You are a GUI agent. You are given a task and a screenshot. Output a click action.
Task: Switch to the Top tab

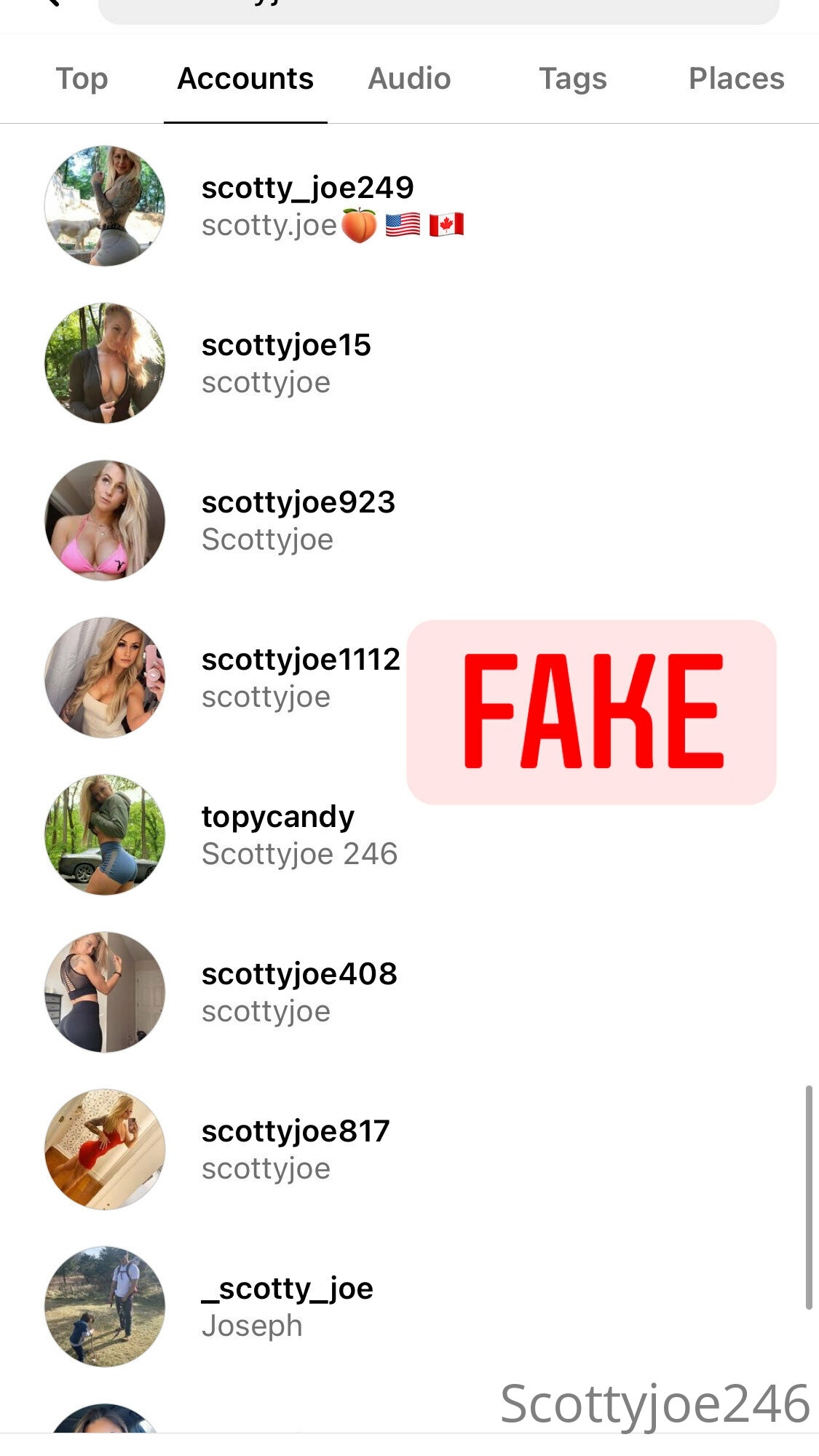coord(82,79)
